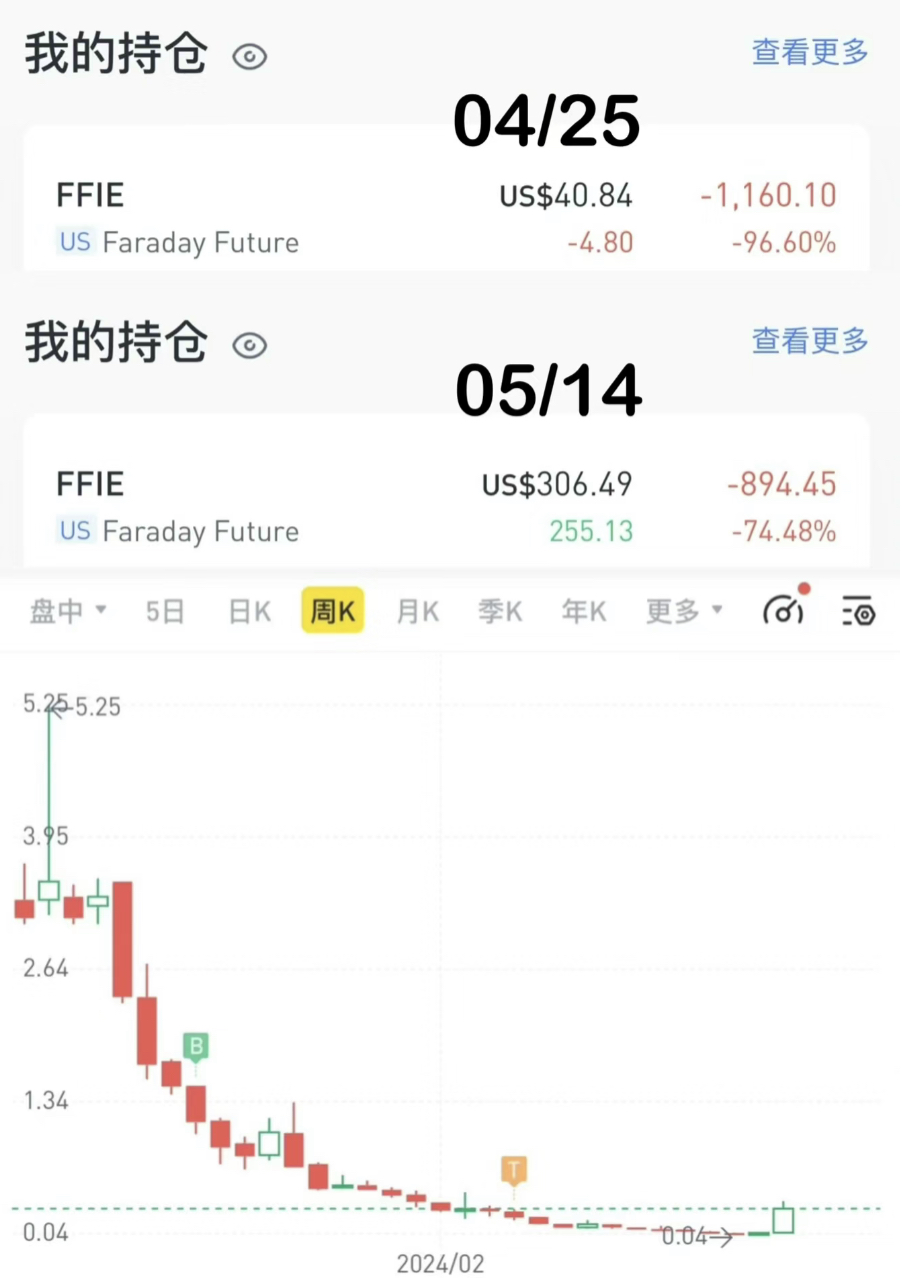Click the US market badge next to Faraday Future

point(75,531)
